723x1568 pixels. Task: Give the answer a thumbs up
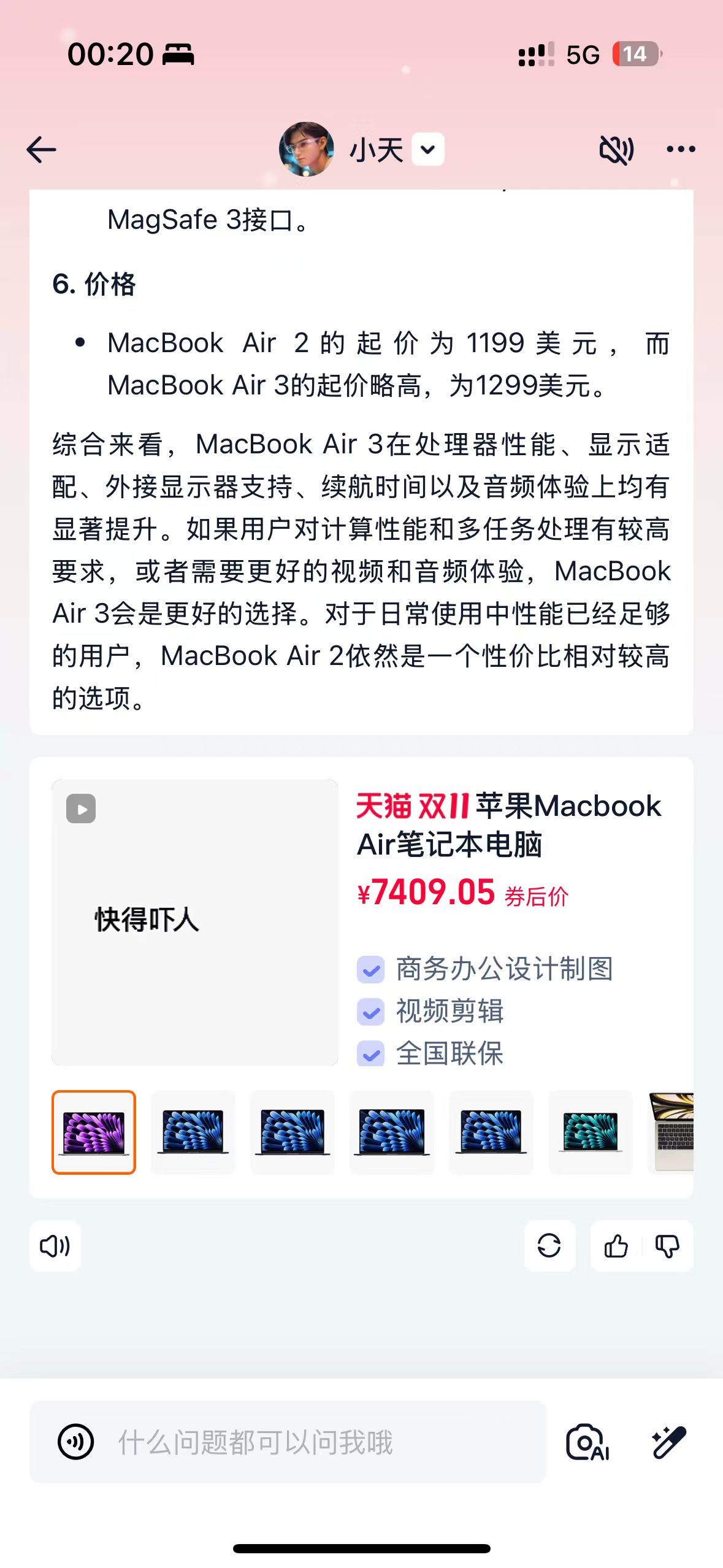point(616,1246)
